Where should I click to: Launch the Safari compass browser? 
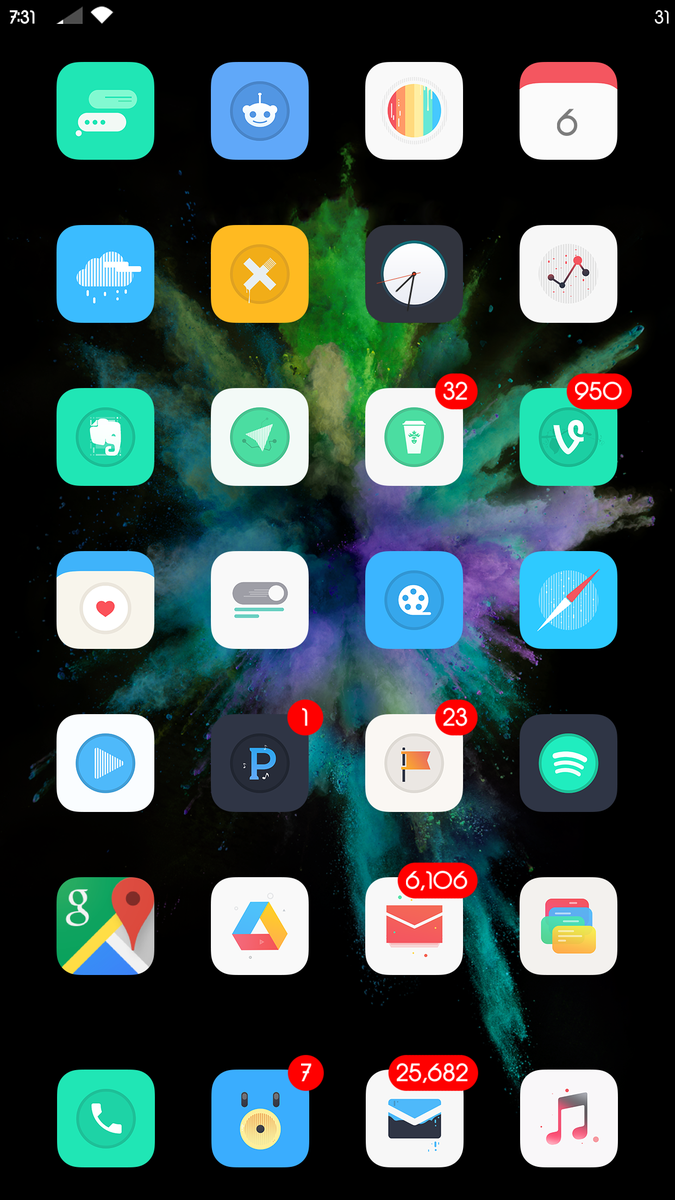coord(568,600)
